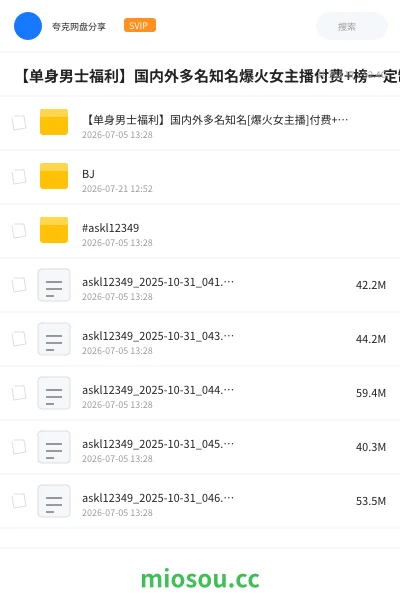
Task: Open file askl12349_2025-10-31_041
Action: pyautogui.click(x=200, y=285)
